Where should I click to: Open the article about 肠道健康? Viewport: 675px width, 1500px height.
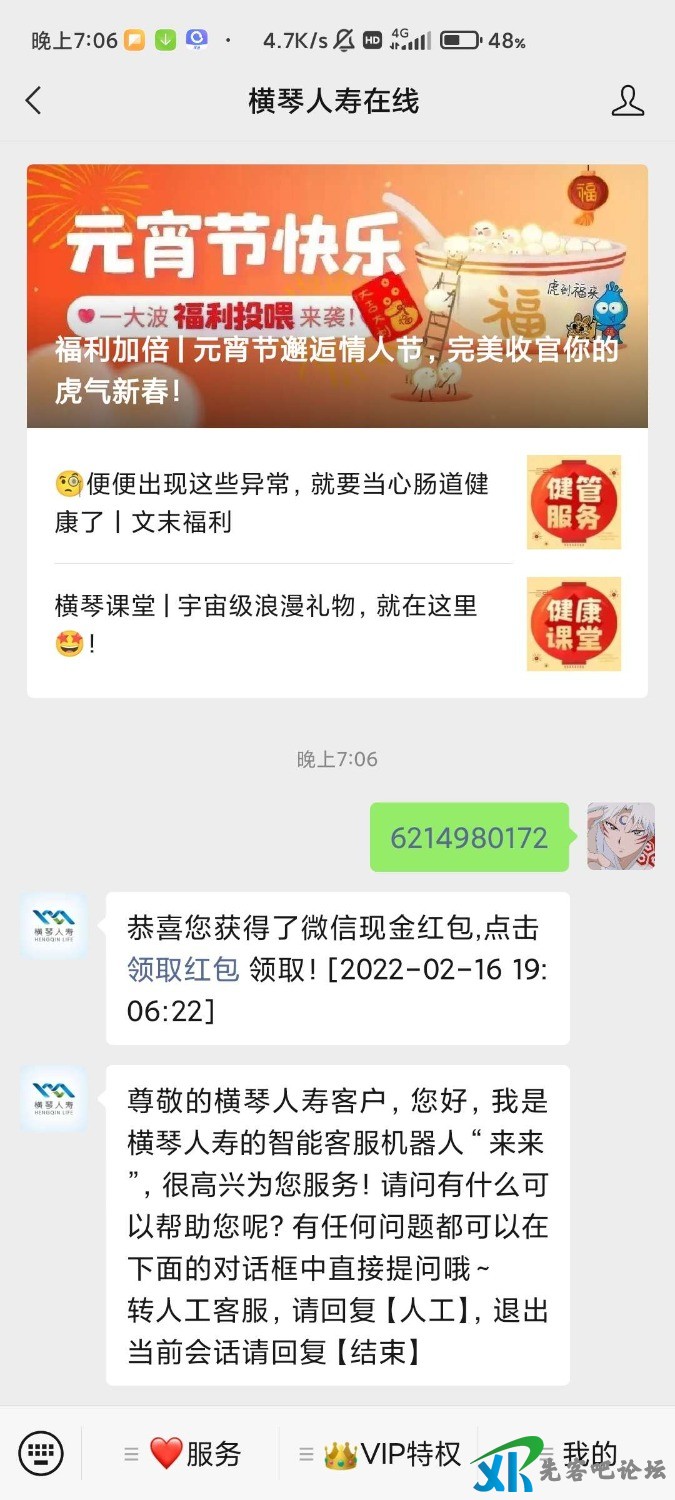337,503
